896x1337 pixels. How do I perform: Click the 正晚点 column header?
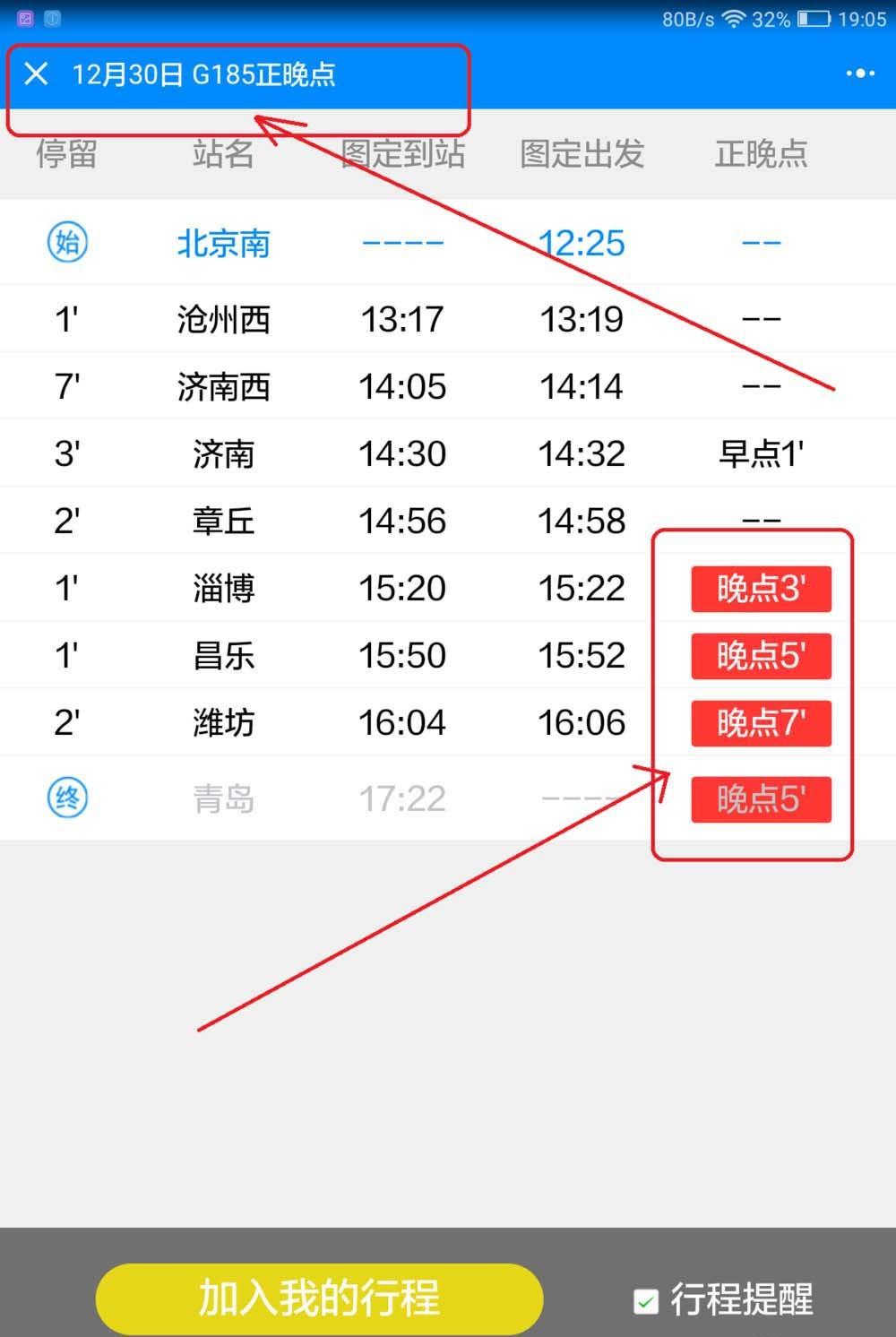(x=761, y=154)
